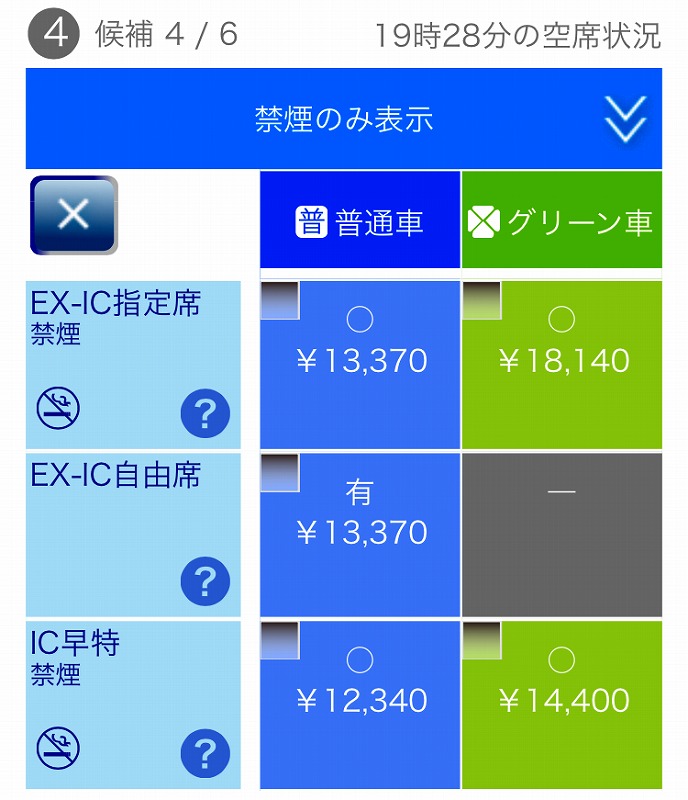Viewport: 688px width, 800px height.
Task: View help for IC早特
Action: (x=205, y=753)
